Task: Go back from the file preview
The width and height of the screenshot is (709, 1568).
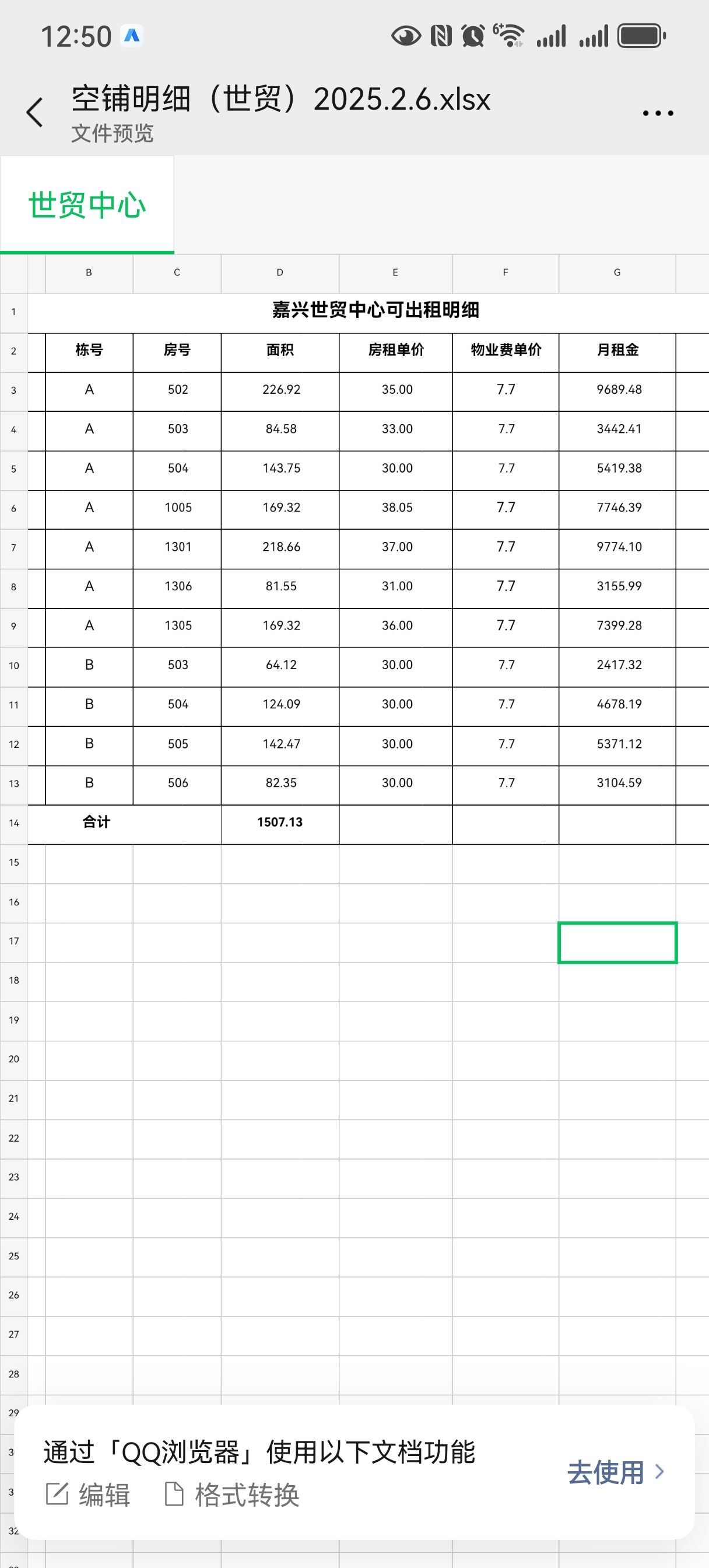Action: pyautogui.click(x=34, y=113)
